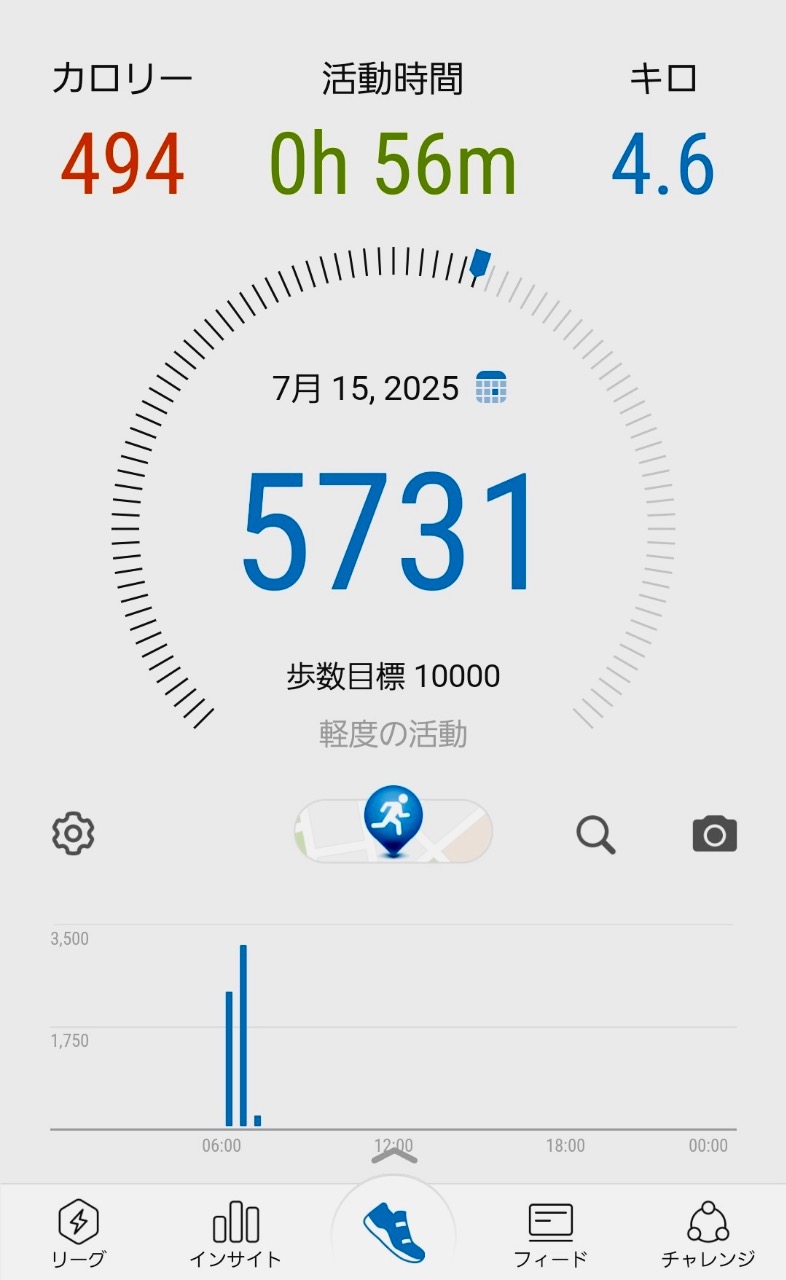Image resolution: width=786 pixels, height=1280 pixels.
Task: Switch to the リーグ tab
Action: (x=78, y=1233)
